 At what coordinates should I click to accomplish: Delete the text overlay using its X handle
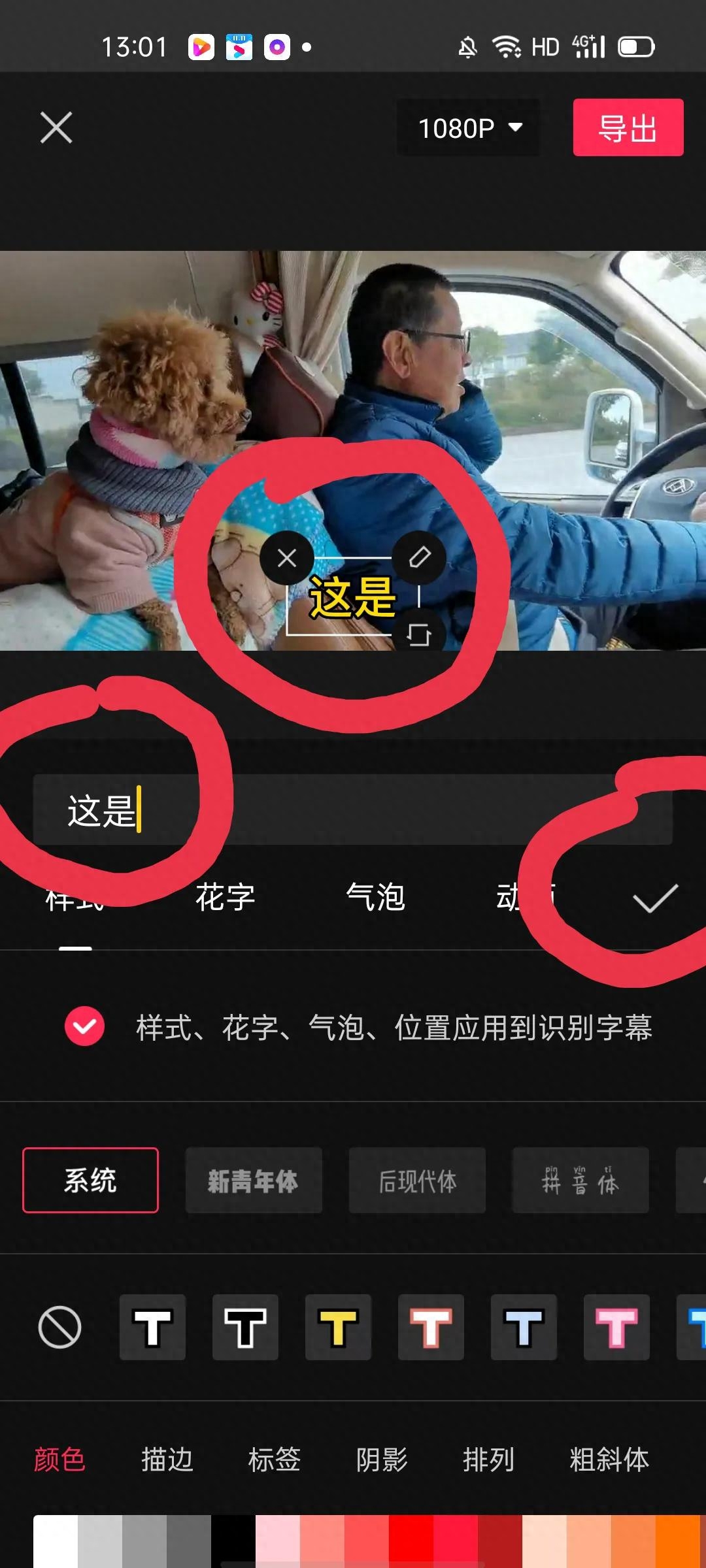(x=287, y=559)
